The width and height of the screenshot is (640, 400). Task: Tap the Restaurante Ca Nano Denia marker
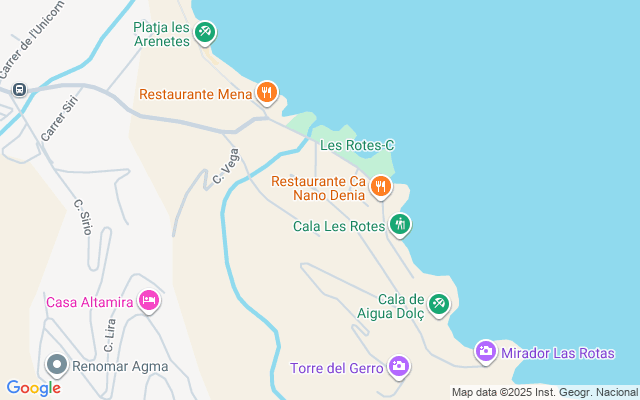pyautogui.click(x=381, y=186)
